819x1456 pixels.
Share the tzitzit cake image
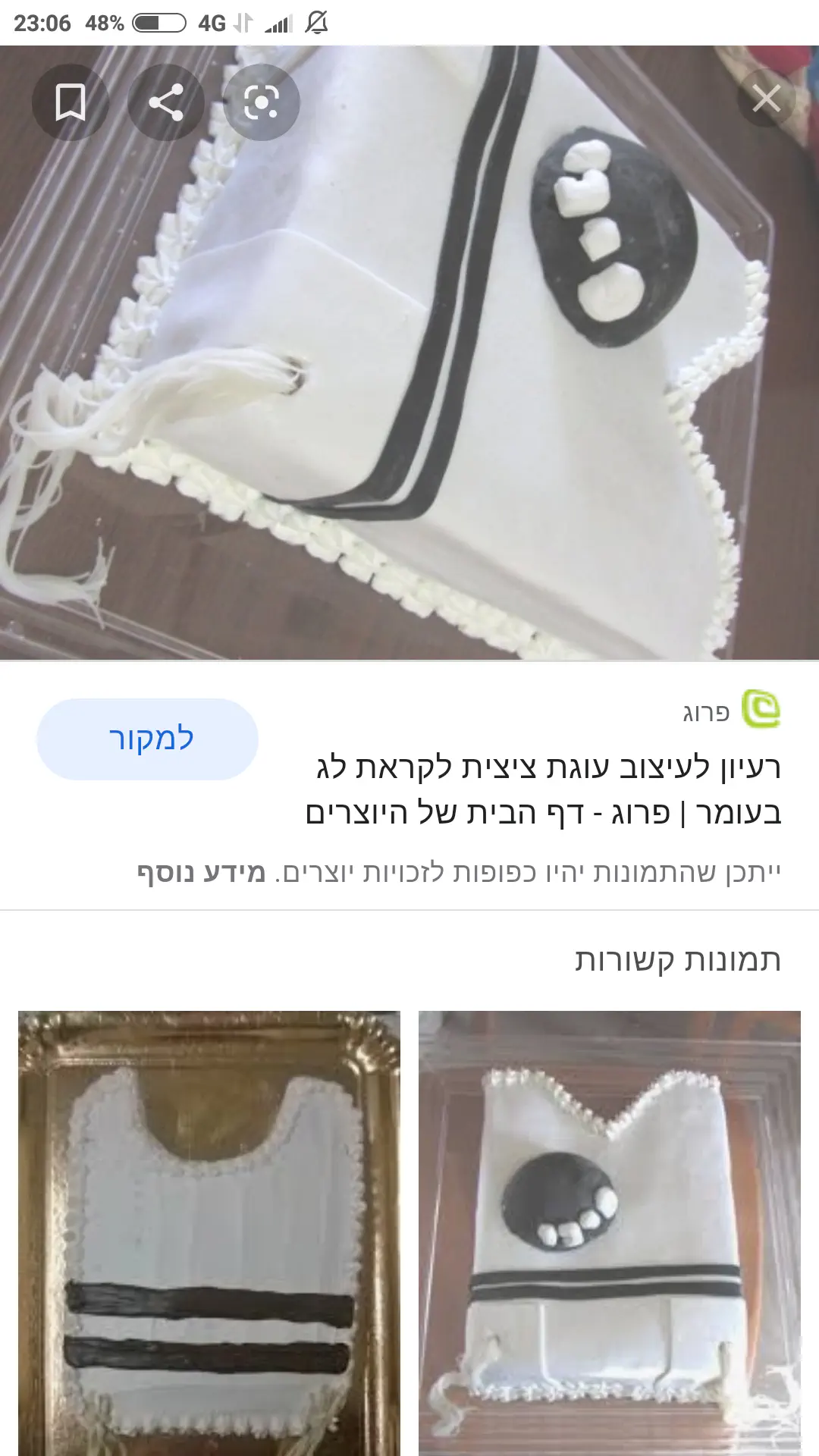[166, 102]
